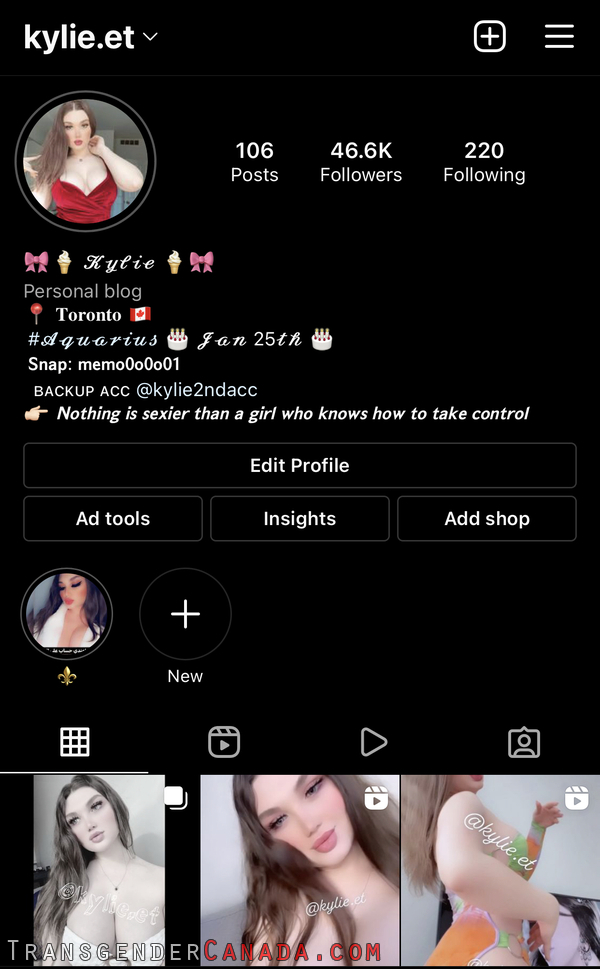The height and width of the screenshot is (969, 600).
Task: View the 220 following list
Action: pos(484,162)
